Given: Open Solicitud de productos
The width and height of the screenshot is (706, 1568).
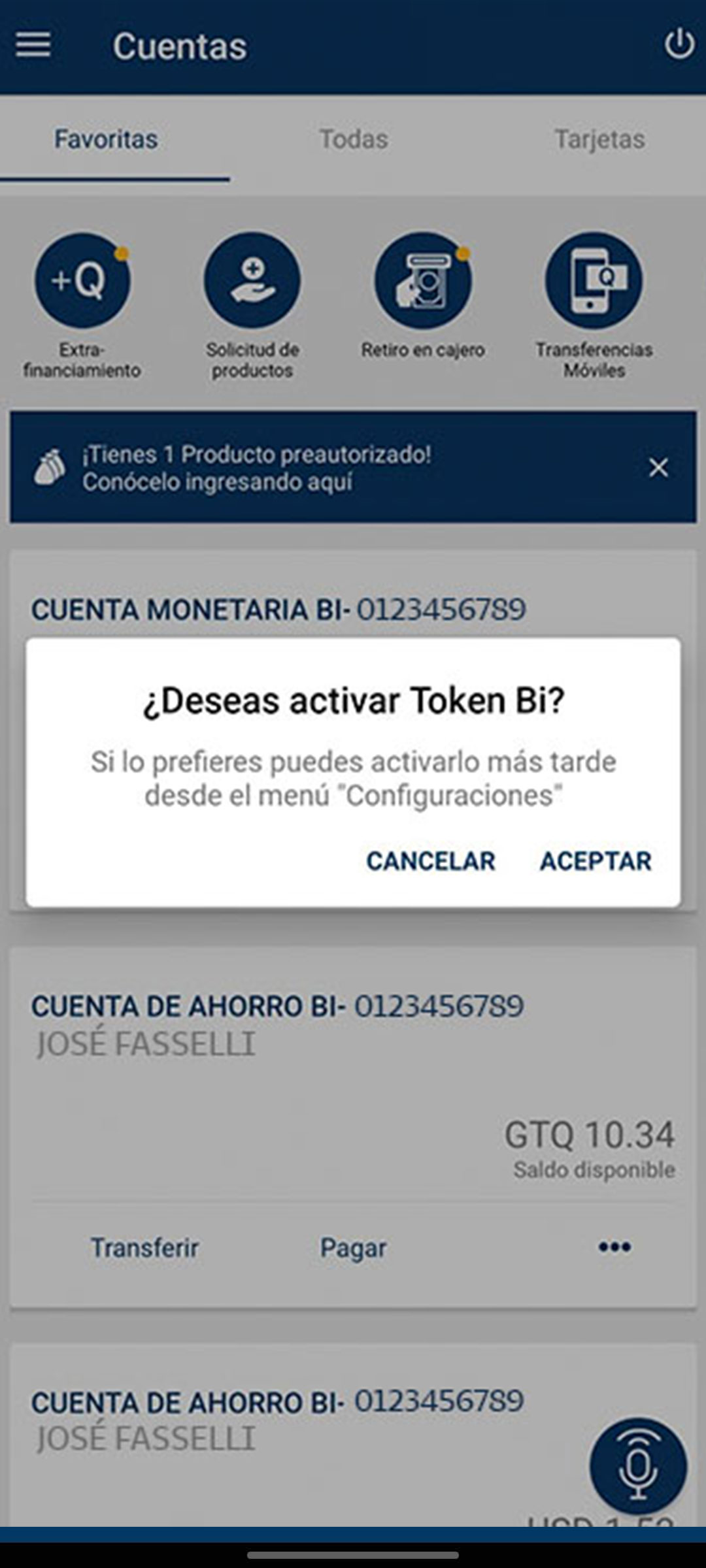Looking at the screenshot, I should 252,281.
